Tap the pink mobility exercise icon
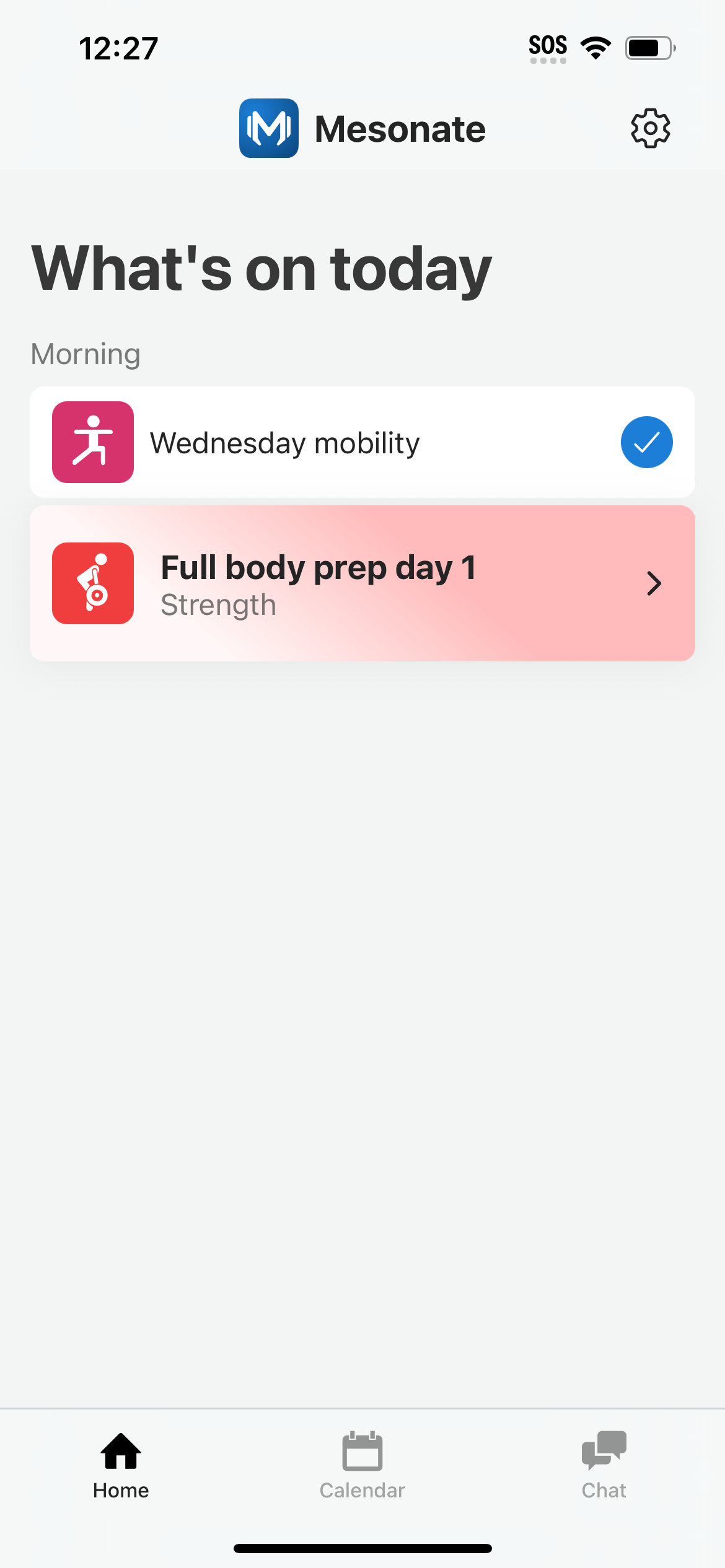 pyautogui.click(x=92, y=442)
